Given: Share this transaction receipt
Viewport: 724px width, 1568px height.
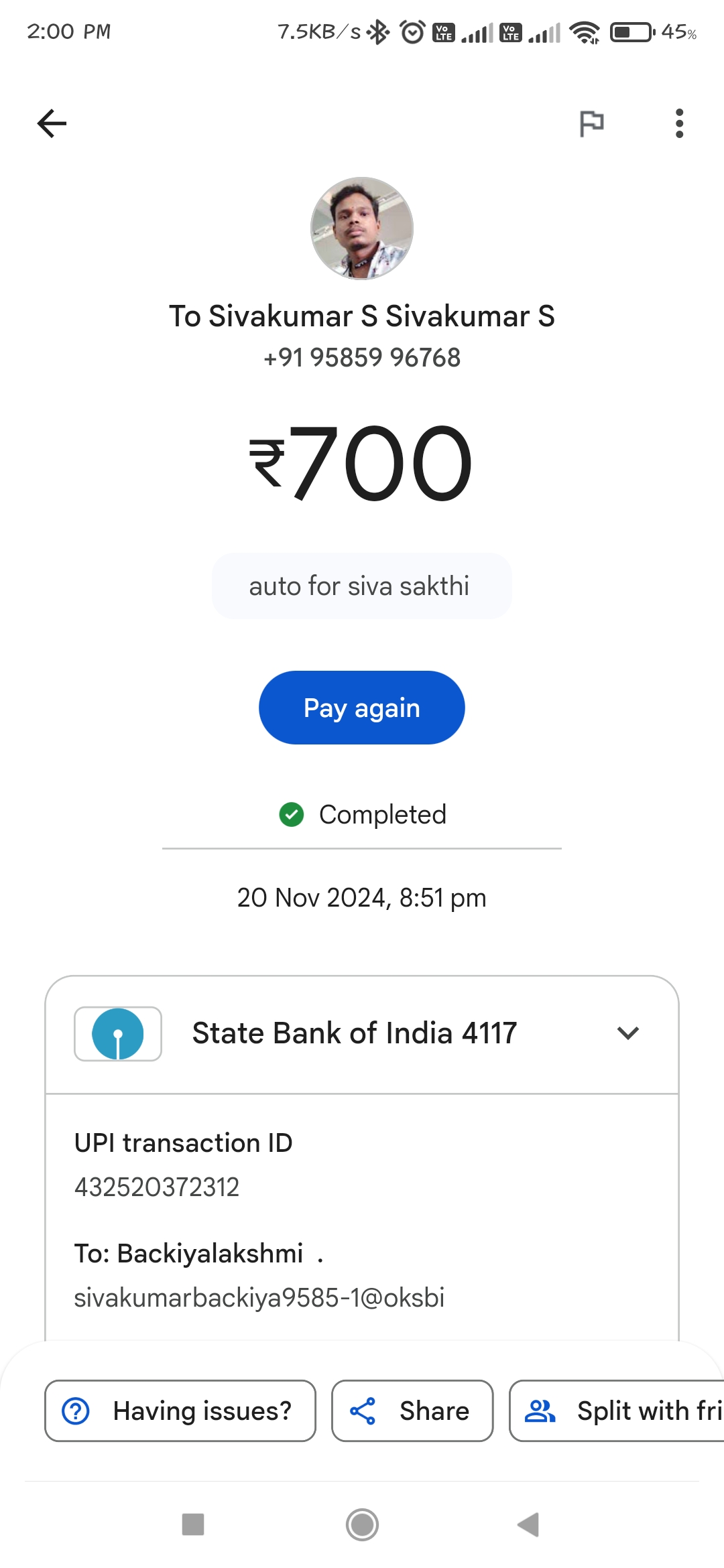Looking at the screenshot, I should pos(412,1411).
